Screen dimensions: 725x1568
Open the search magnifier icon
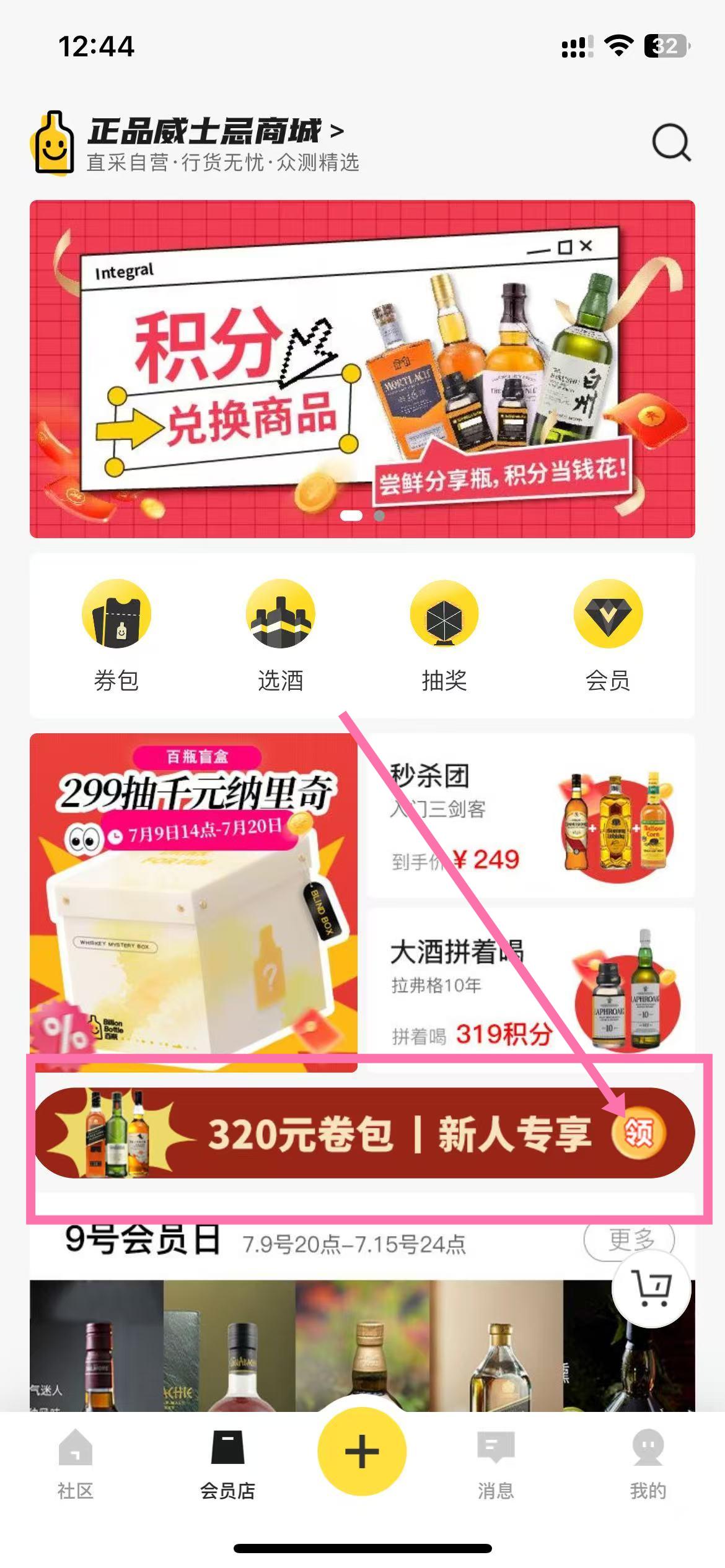point(671,143)
